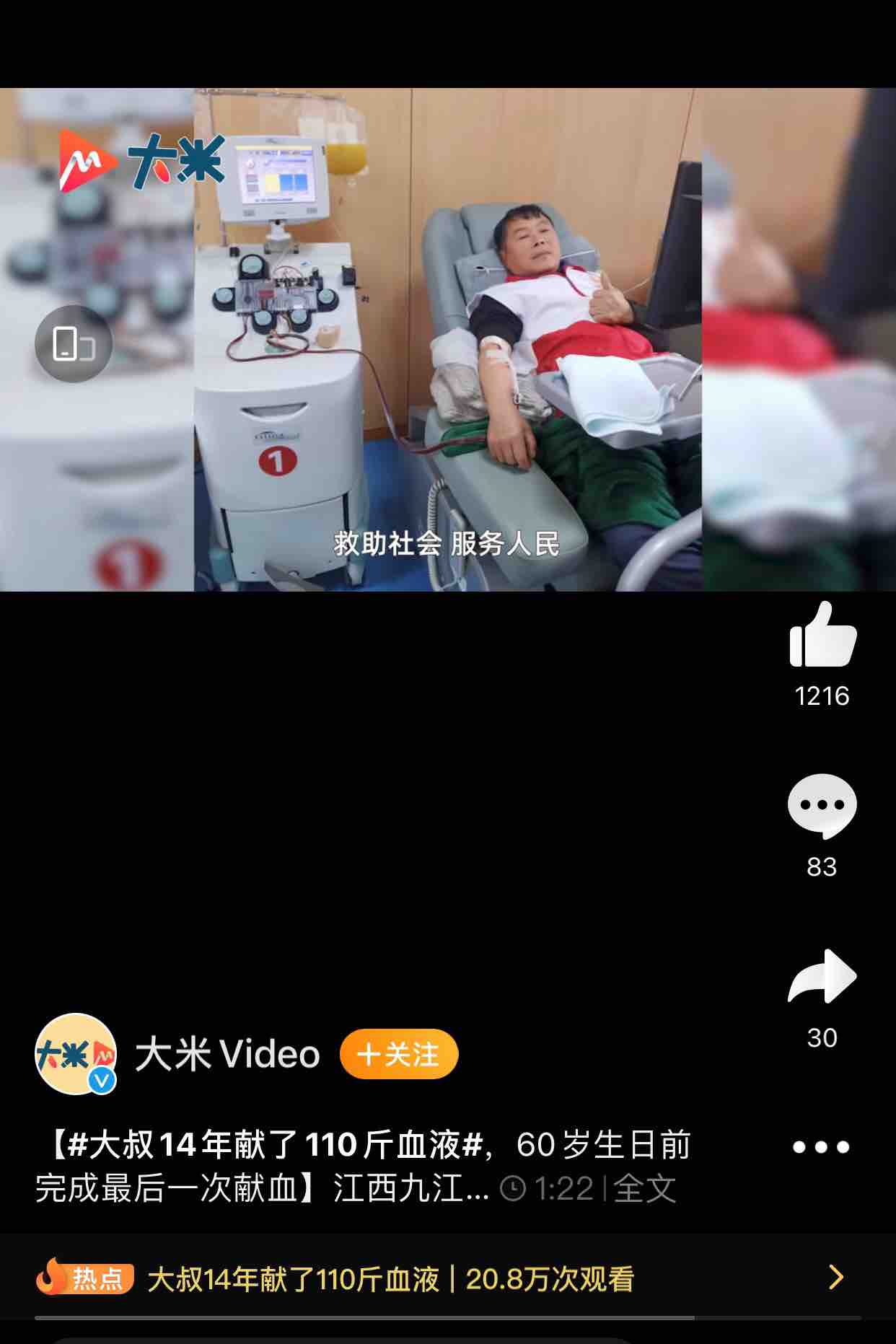Open the comments on the video
This screenshot has width=896, height=1344.
pyautogui.click(x=822, y=806)
